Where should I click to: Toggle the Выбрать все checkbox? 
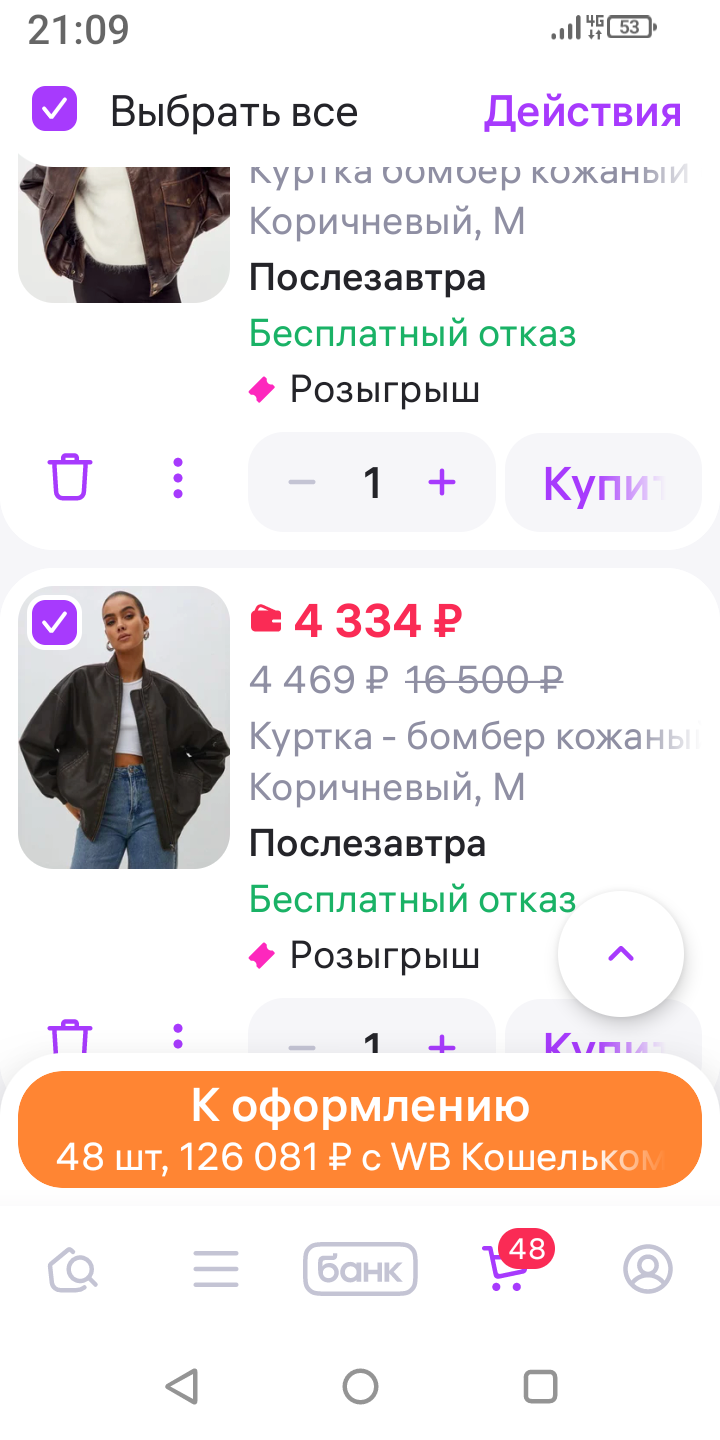[x=54, y=109]
